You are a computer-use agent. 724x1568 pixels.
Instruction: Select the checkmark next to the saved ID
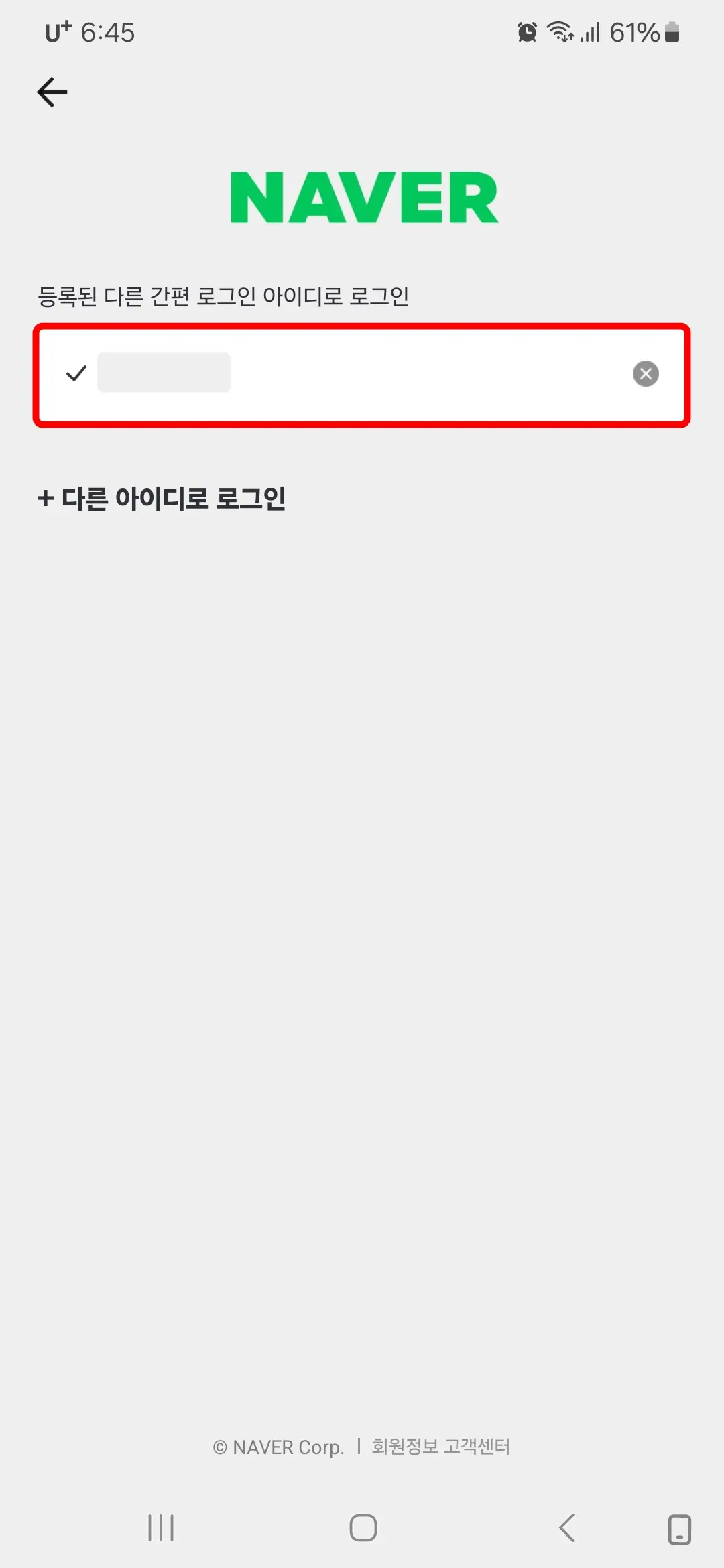(76, 373)
